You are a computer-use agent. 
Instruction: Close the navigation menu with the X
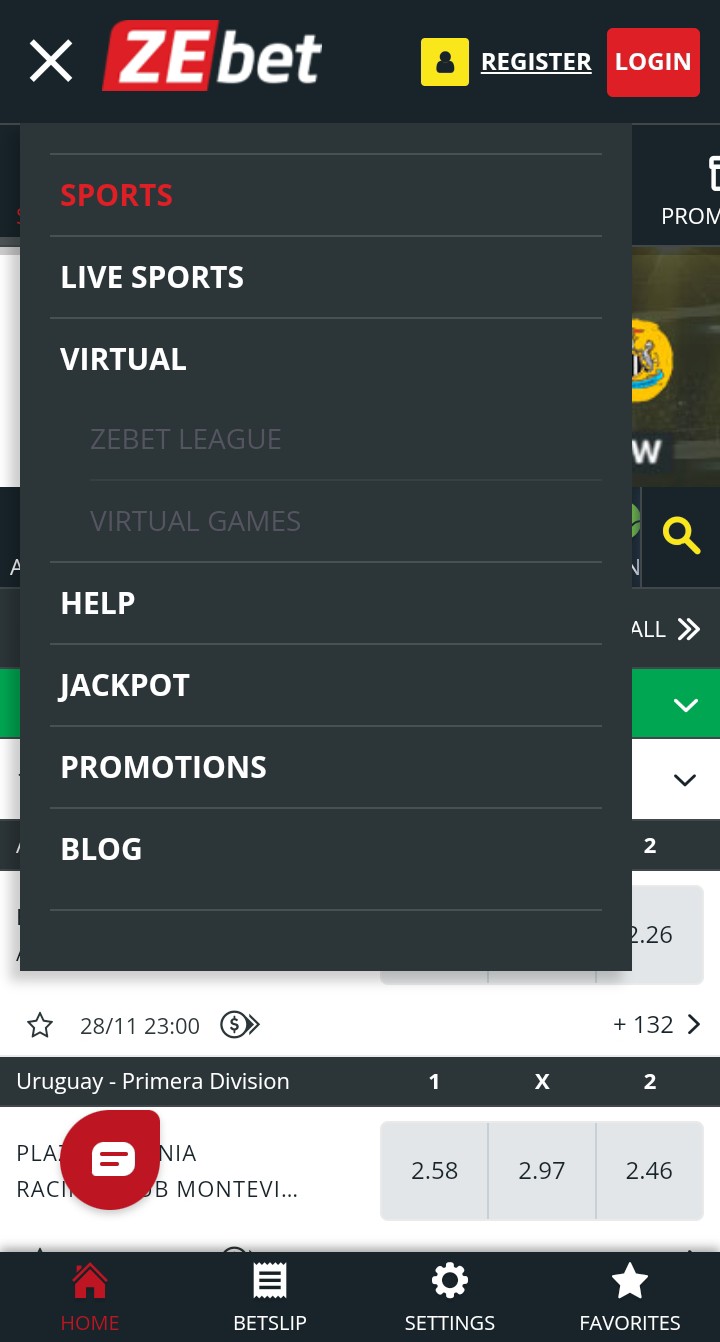click(x=50, y=61)
